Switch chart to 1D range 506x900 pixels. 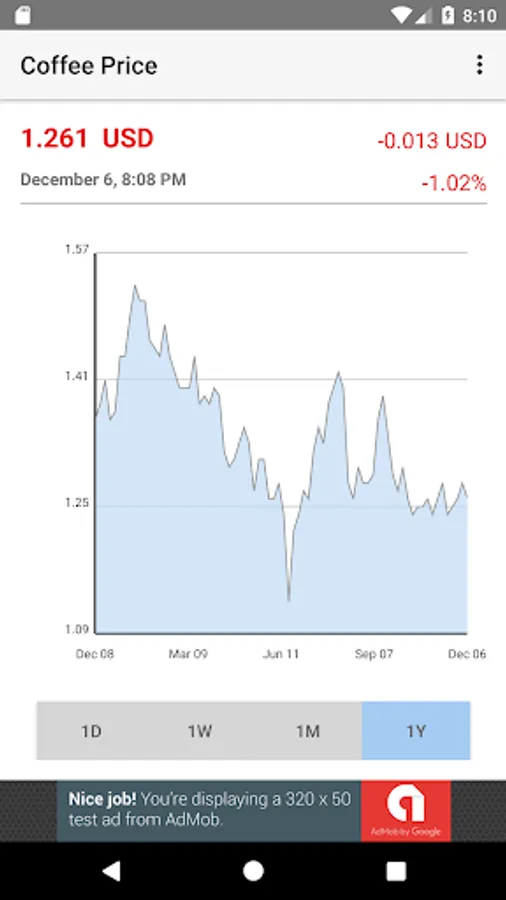(91, 731)
